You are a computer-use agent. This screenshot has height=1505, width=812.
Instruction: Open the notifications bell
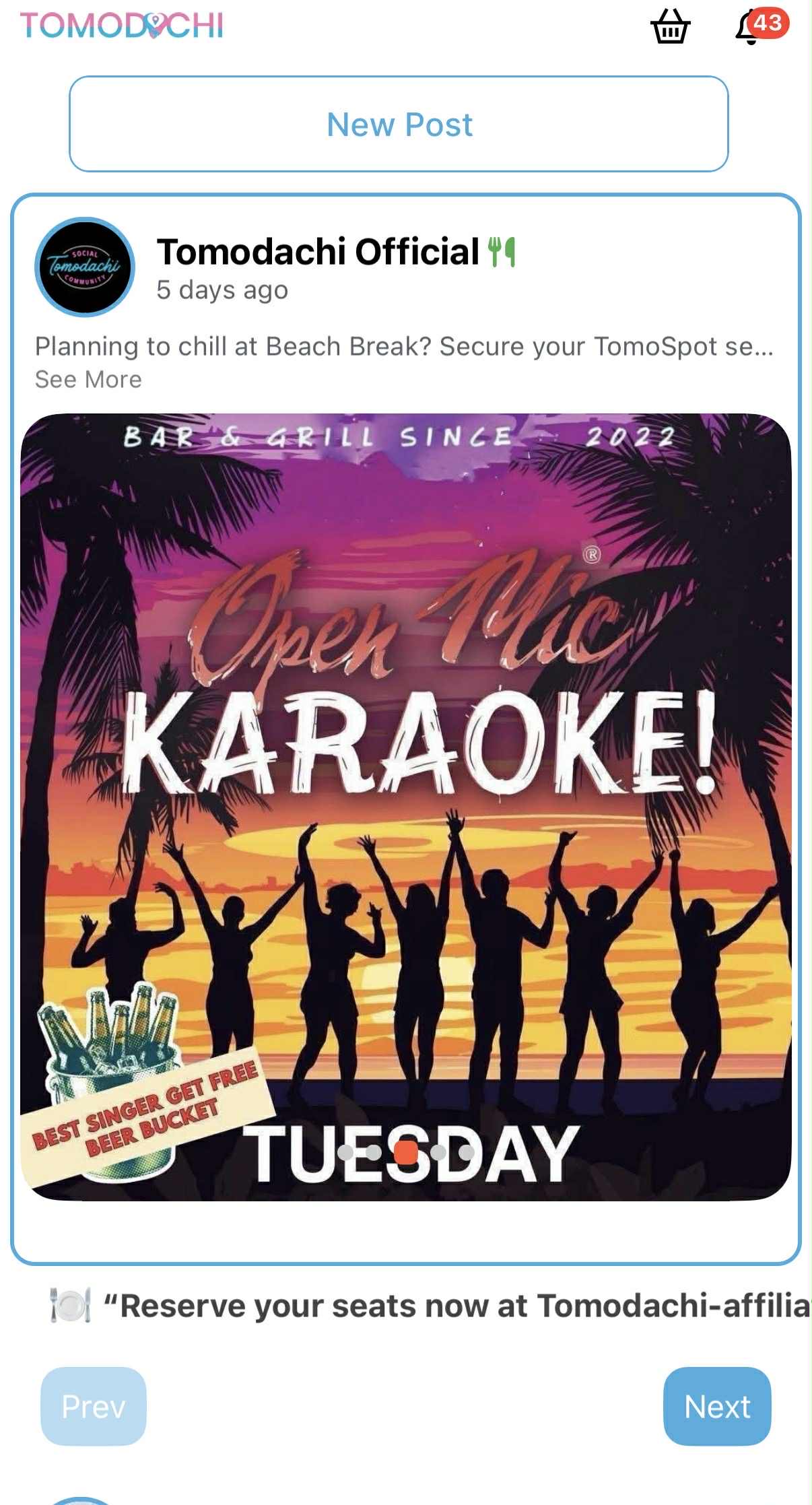point(750,28)
